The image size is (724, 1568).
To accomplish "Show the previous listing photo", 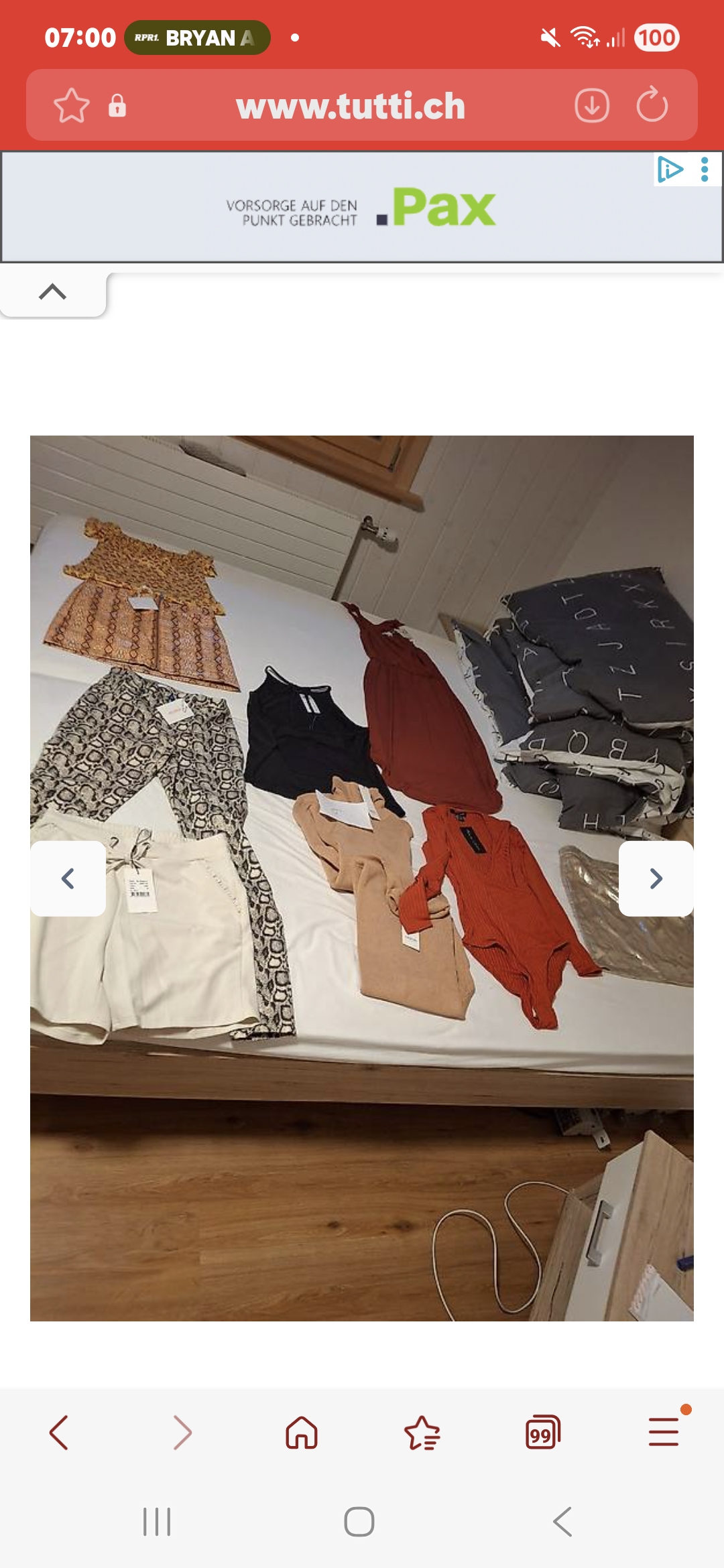I will [68, 878].
